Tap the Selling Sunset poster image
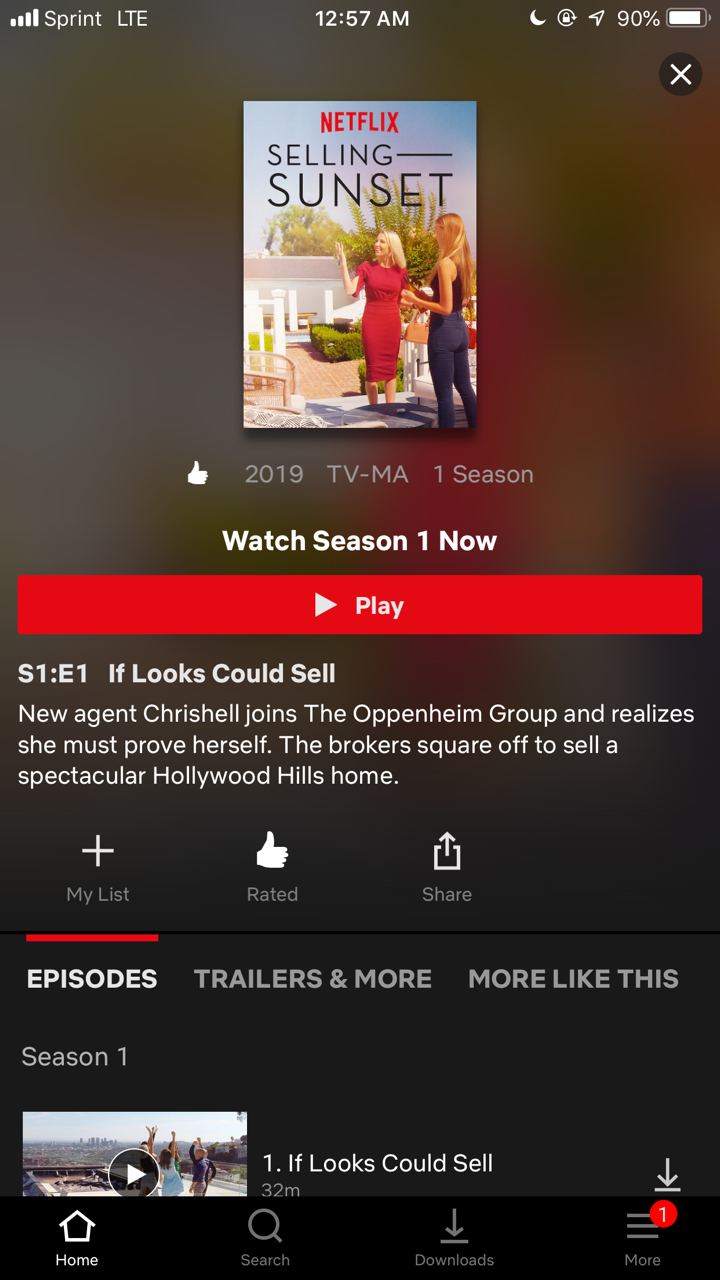720x1280 pixels. click(360, 265)
